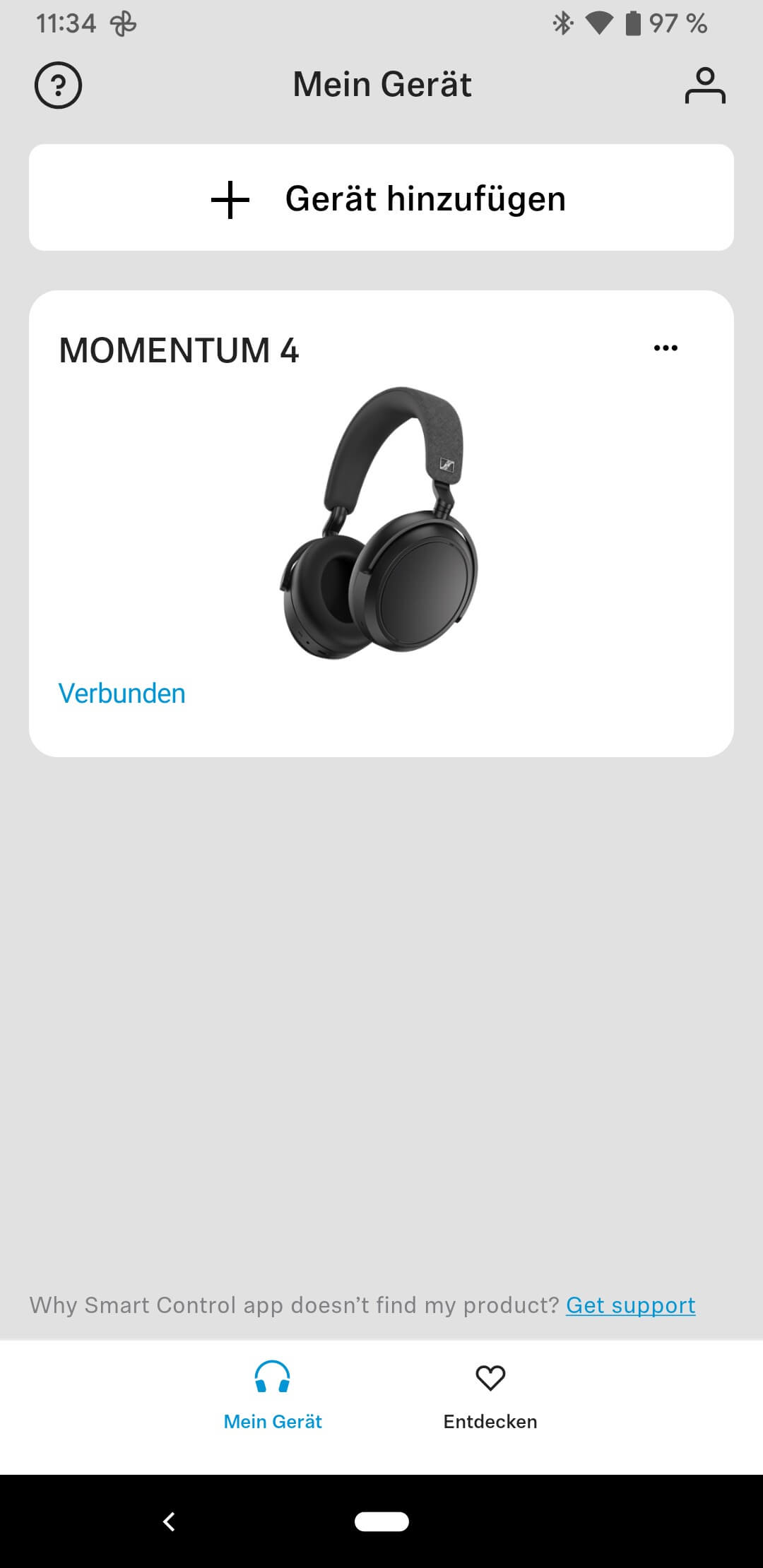Follow the Get support link
This screenshot has height=1568, width=763.
tap(630, 1305)
